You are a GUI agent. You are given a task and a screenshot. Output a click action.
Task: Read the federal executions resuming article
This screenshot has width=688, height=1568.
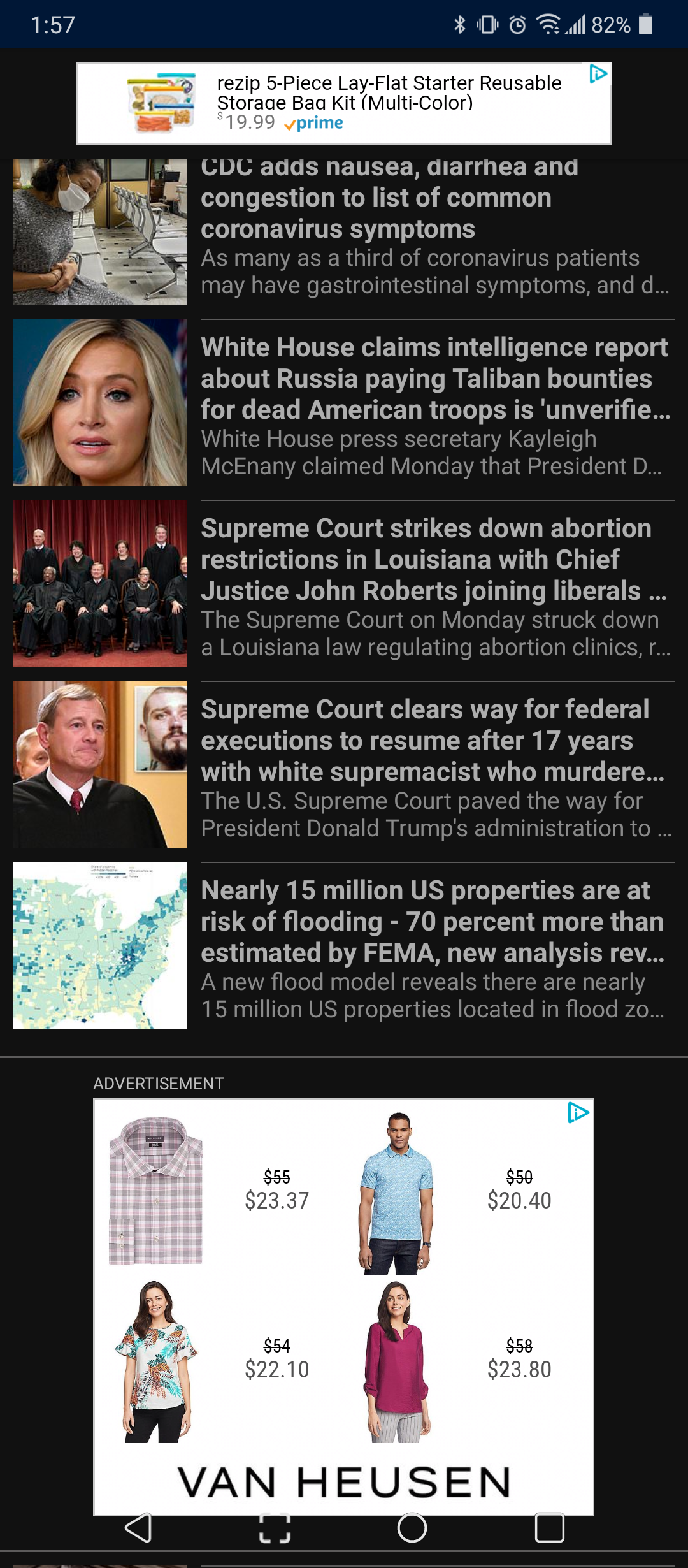[436, 740]
